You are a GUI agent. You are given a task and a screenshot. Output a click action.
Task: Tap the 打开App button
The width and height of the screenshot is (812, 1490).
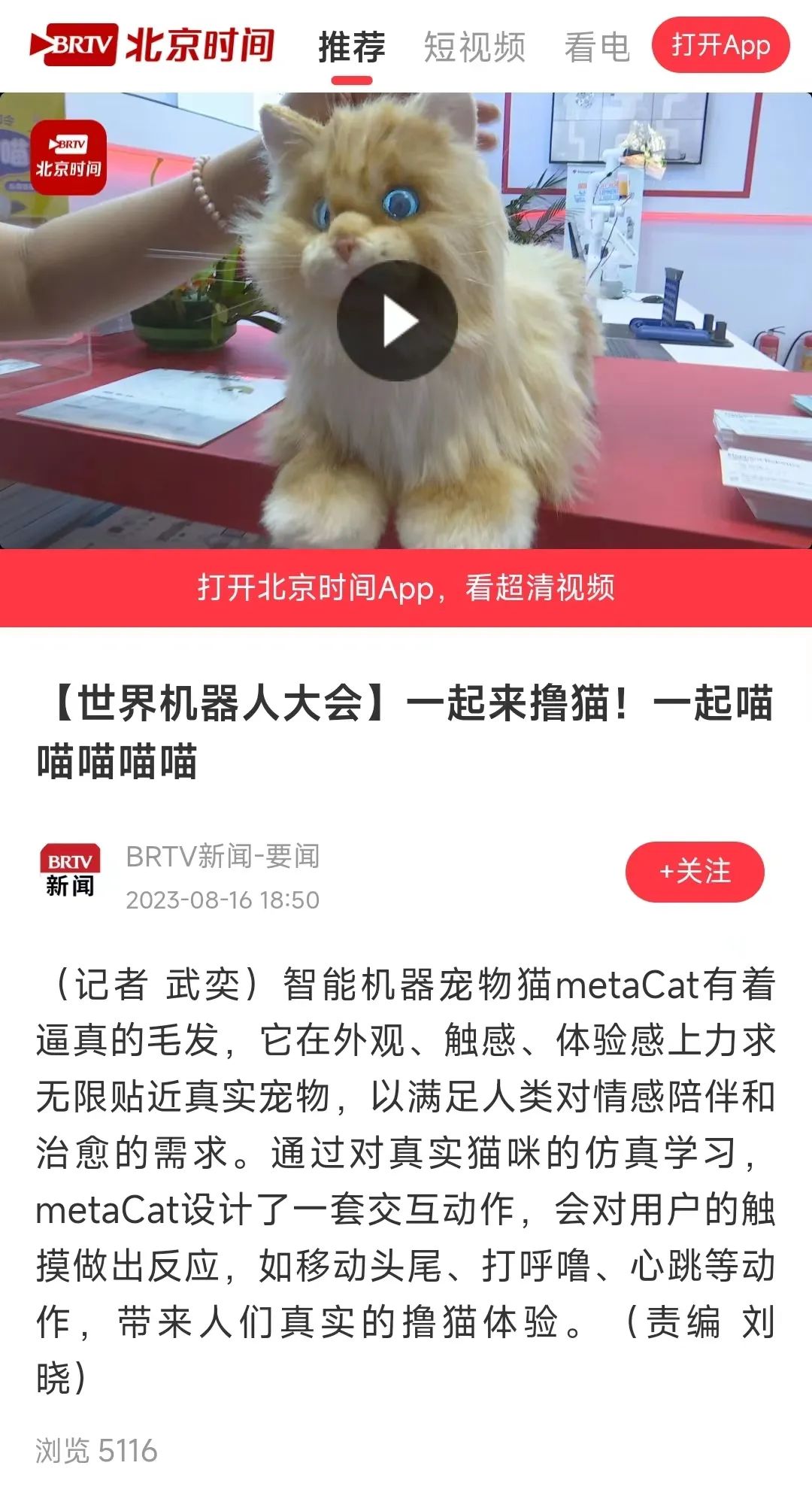(720, 45)
